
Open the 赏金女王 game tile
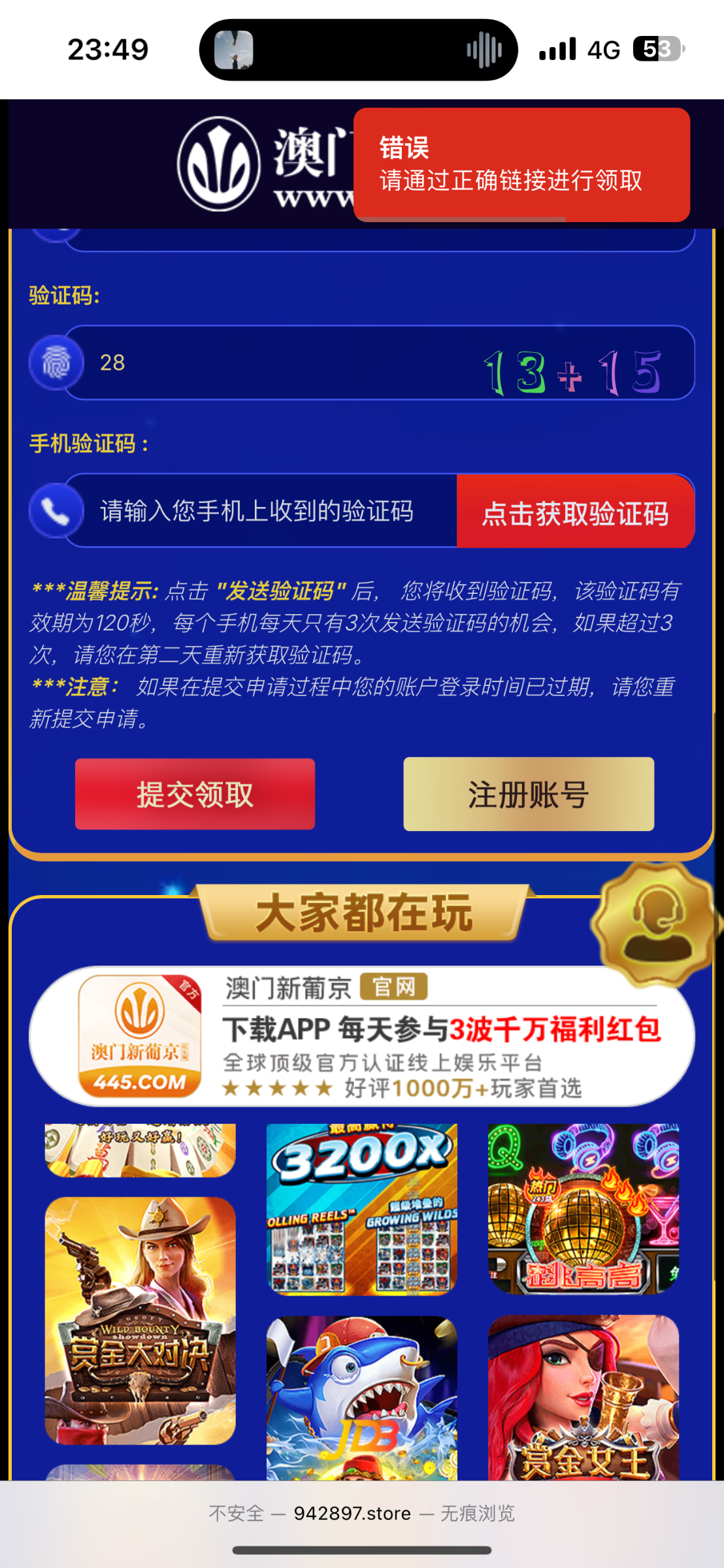click(584, 1398)
